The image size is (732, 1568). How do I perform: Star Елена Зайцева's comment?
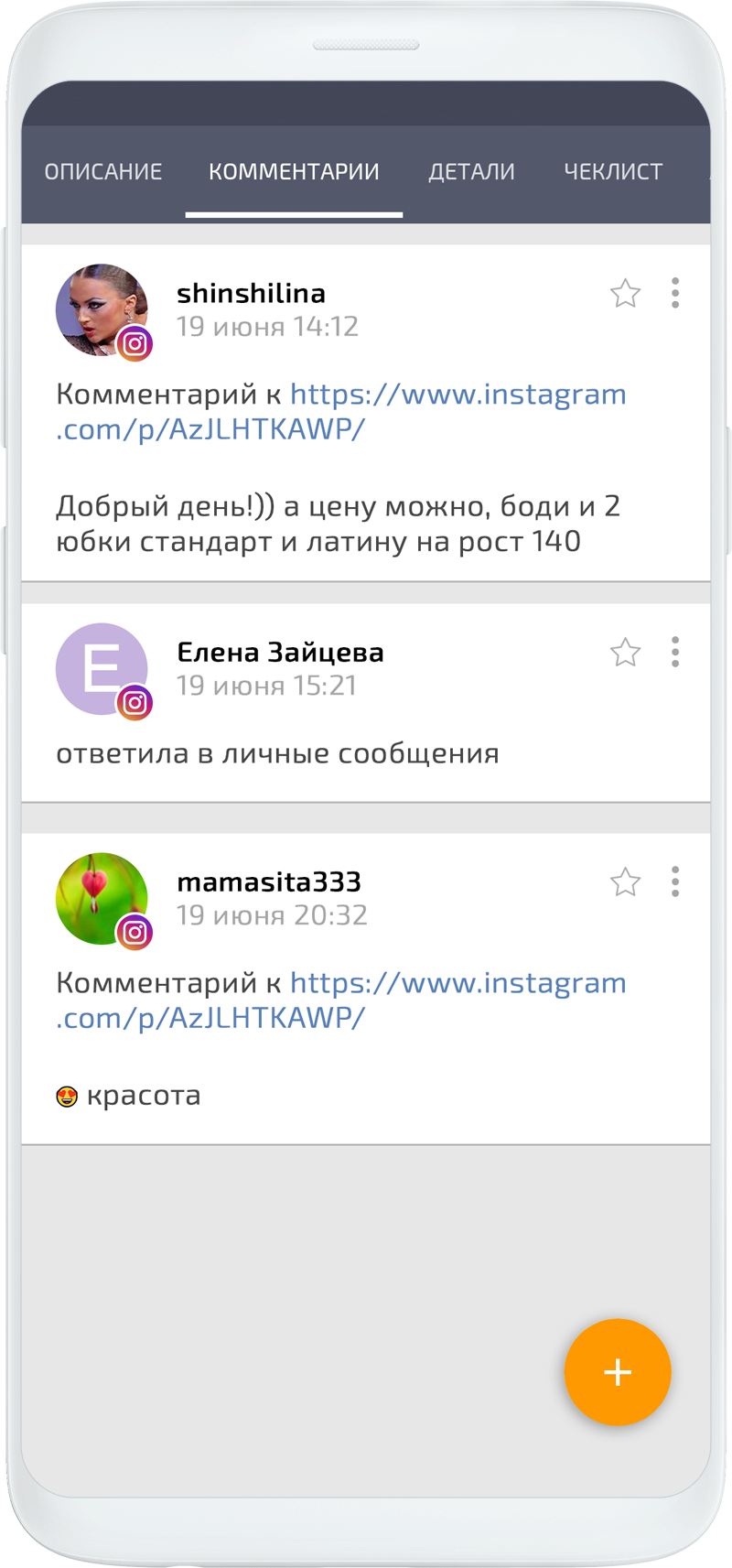[625, 653]
